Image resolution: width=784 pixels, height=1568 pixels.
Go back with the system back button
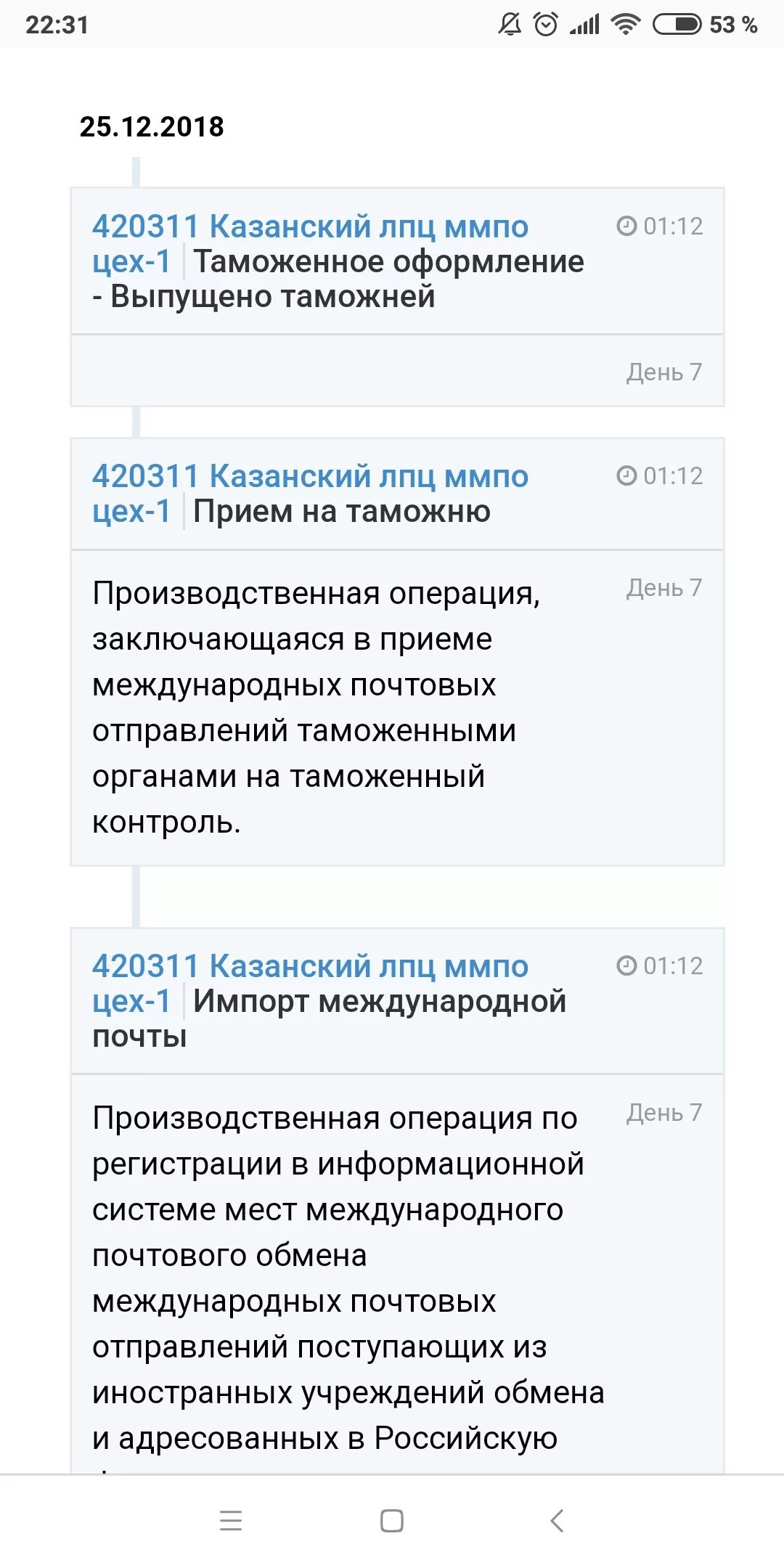pyautogui.click(x=558, y=1520)
